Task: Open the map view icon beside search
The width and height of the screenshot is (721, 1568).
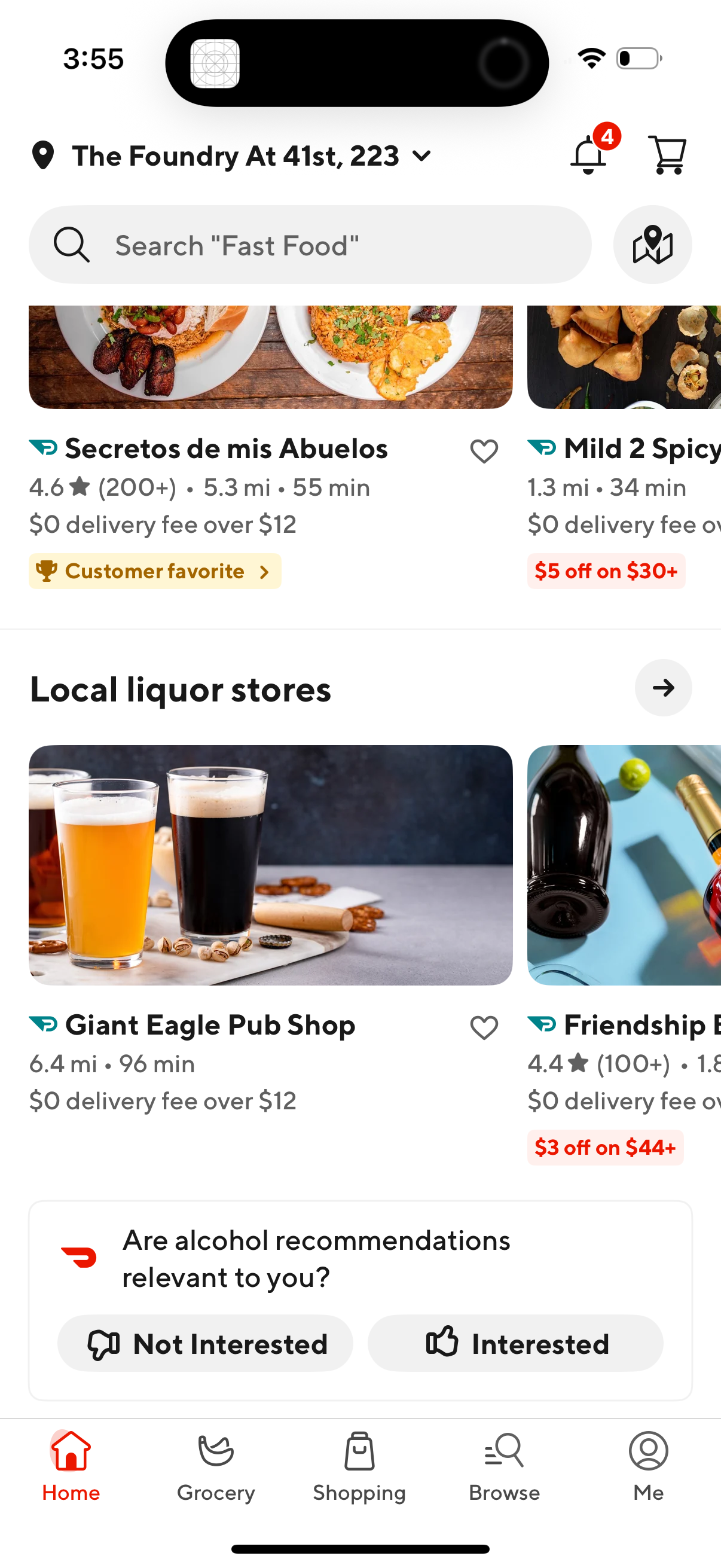Action: (652, 245)
